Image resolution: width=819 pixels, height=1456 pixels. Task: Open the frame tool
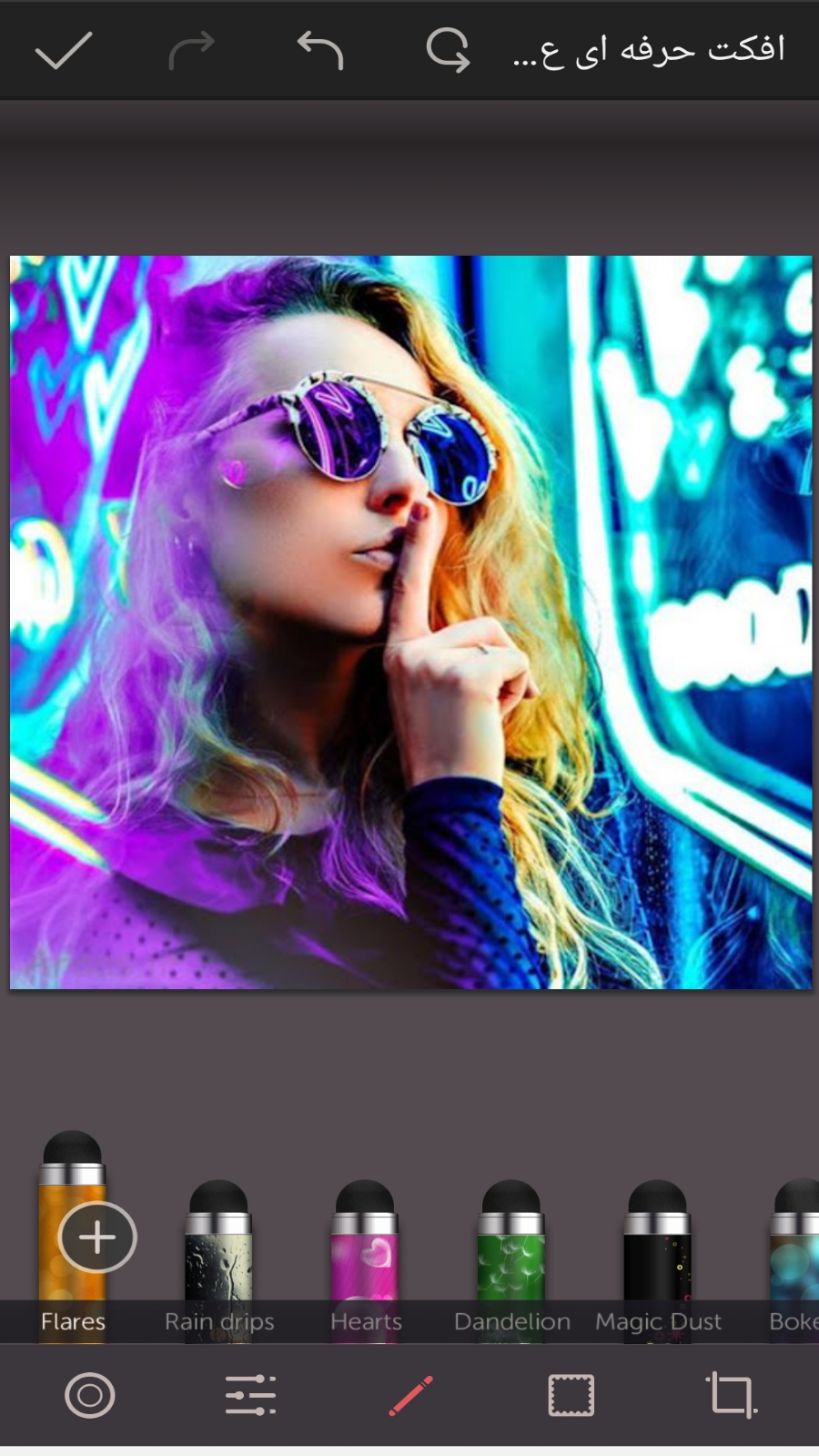pyautogui.click(x=571, y=1395)
